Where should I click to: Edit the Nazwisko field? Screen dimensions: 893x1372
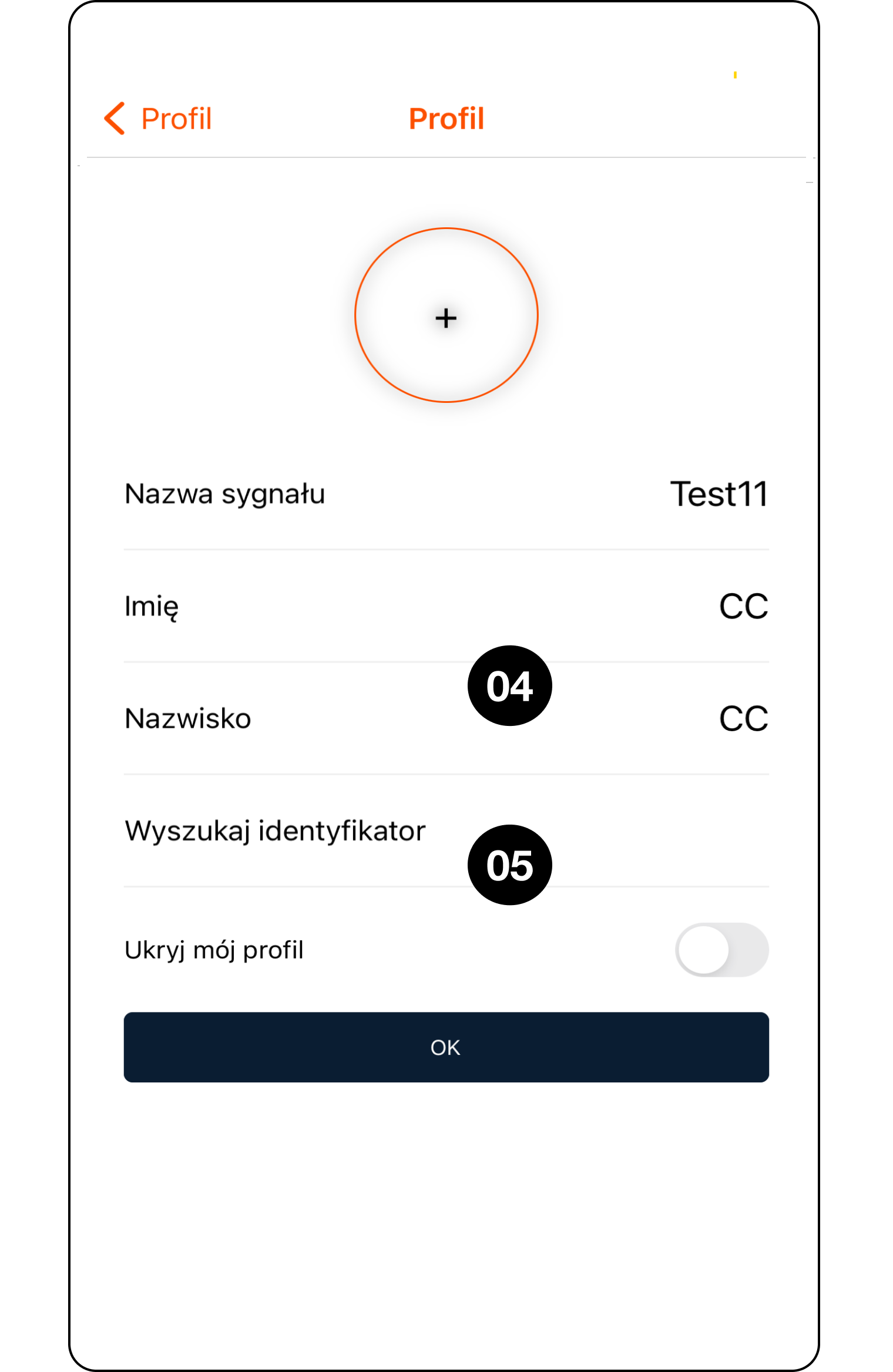pyautogui.click(x=743, y=719)
